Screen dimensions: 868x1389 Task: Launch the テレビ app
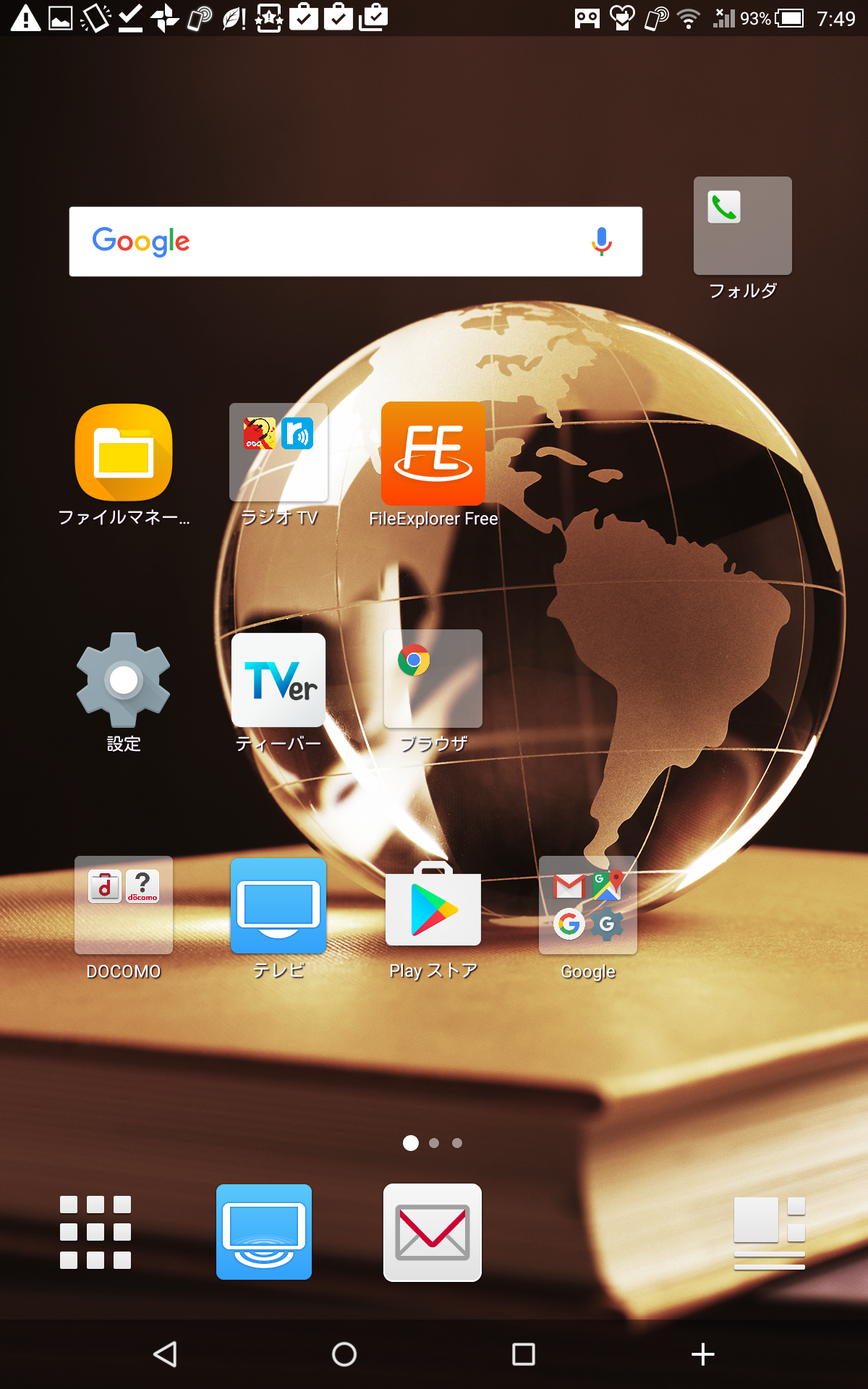click(x=278, y=905)
